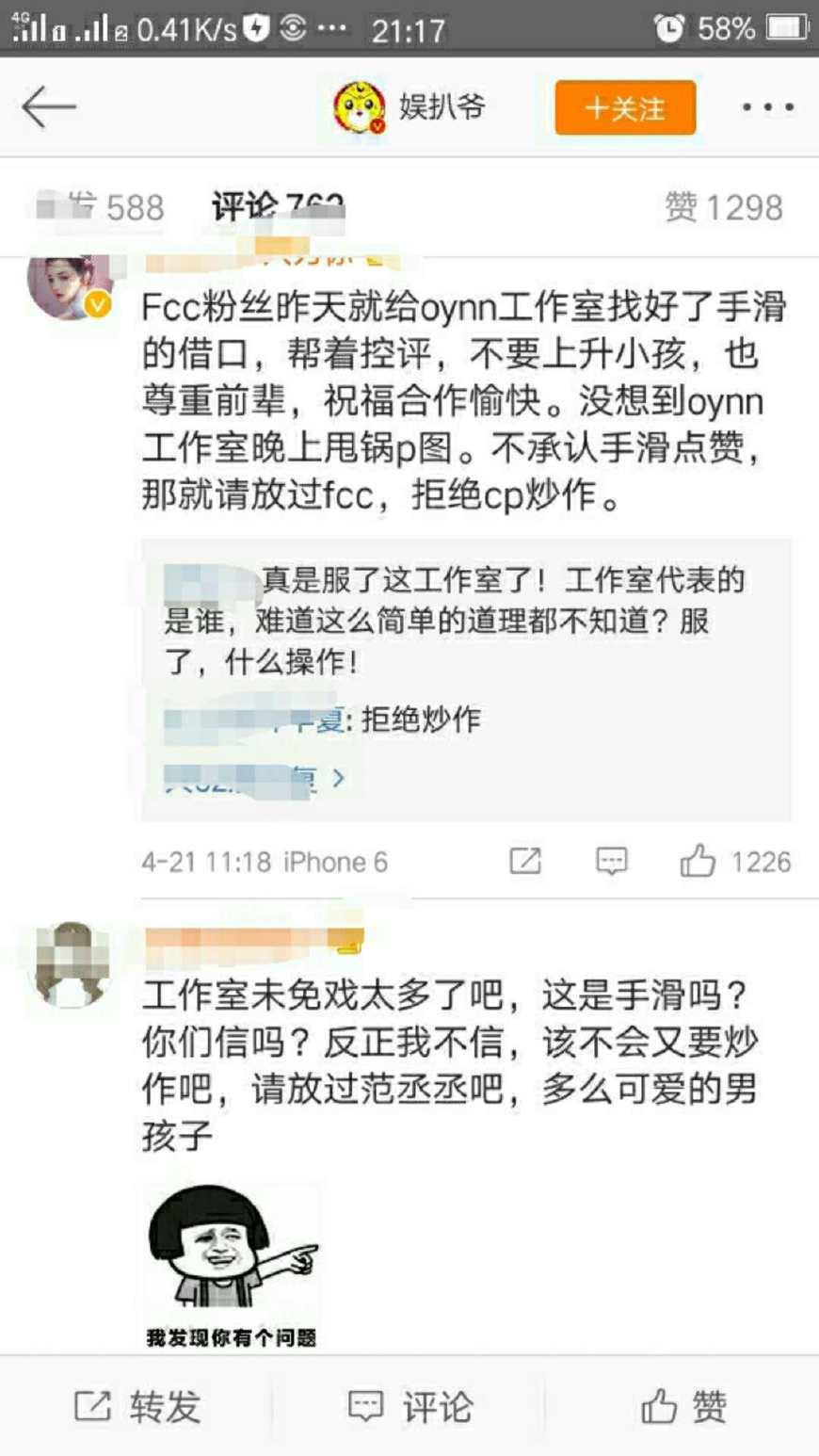Switch to the 赞 1298 tab
The width and height of the screenshot is (819, 1456).
(723, 207)
